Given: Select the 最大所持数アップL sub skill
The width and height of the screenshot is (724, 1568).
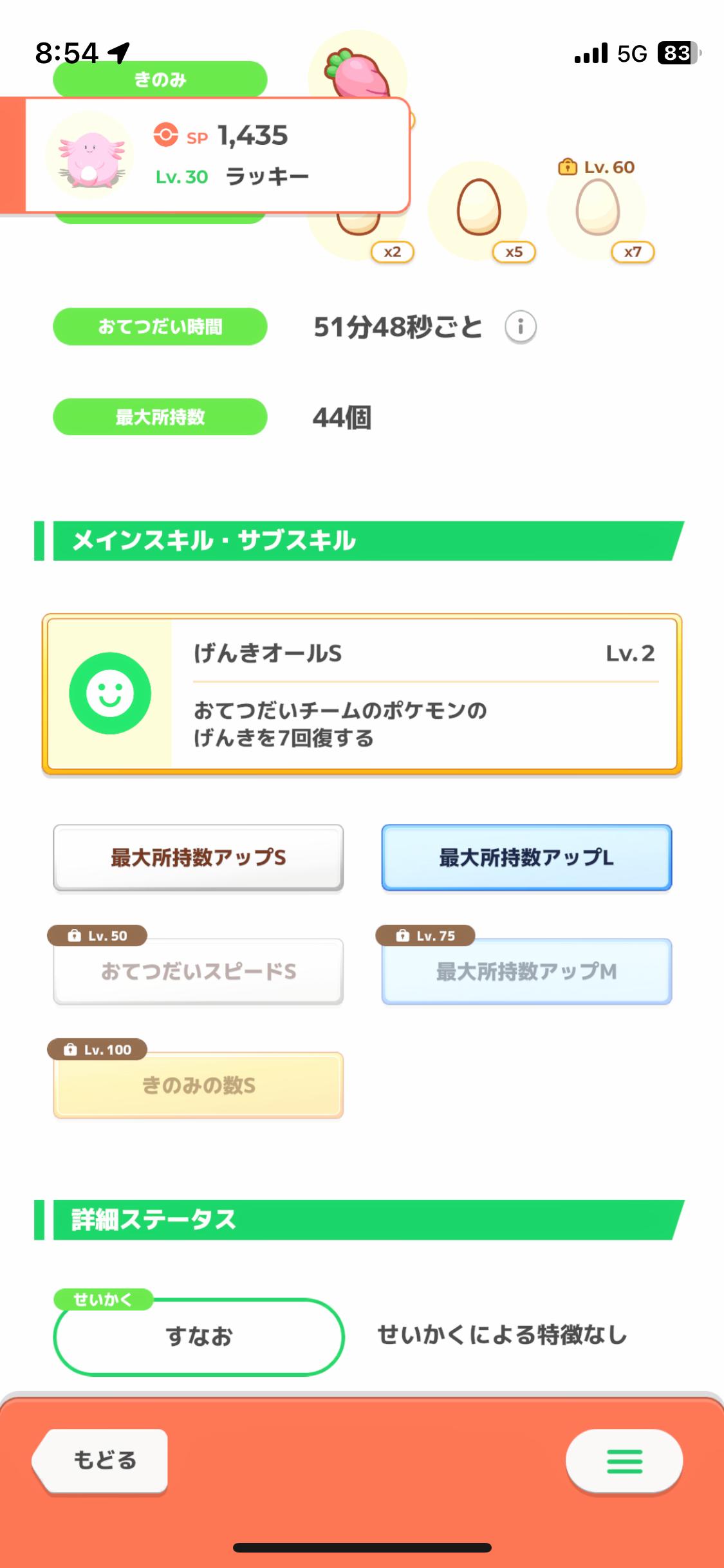Looking at the screenshot, I should (x=526, y=857).
